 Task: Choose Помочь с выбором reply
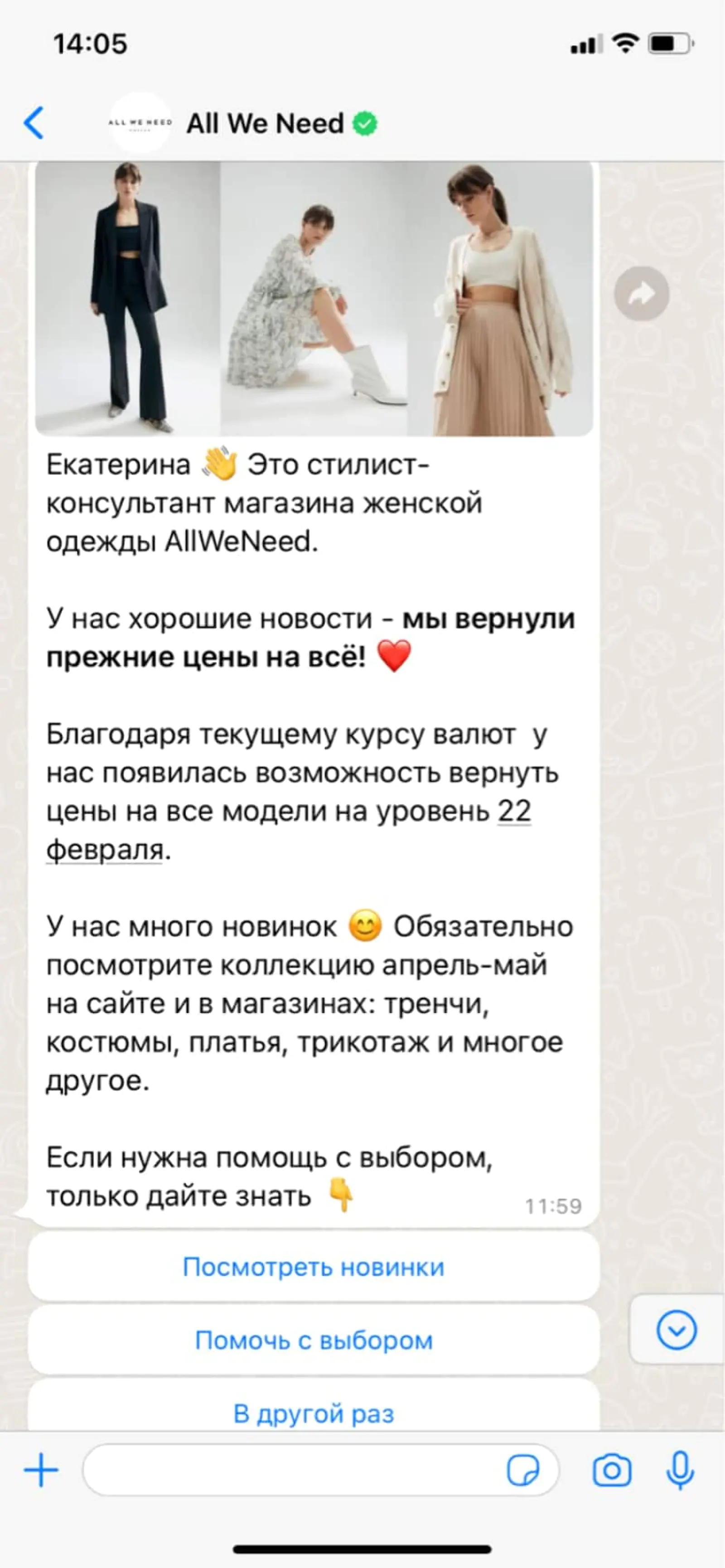[x=314, y=1341]
